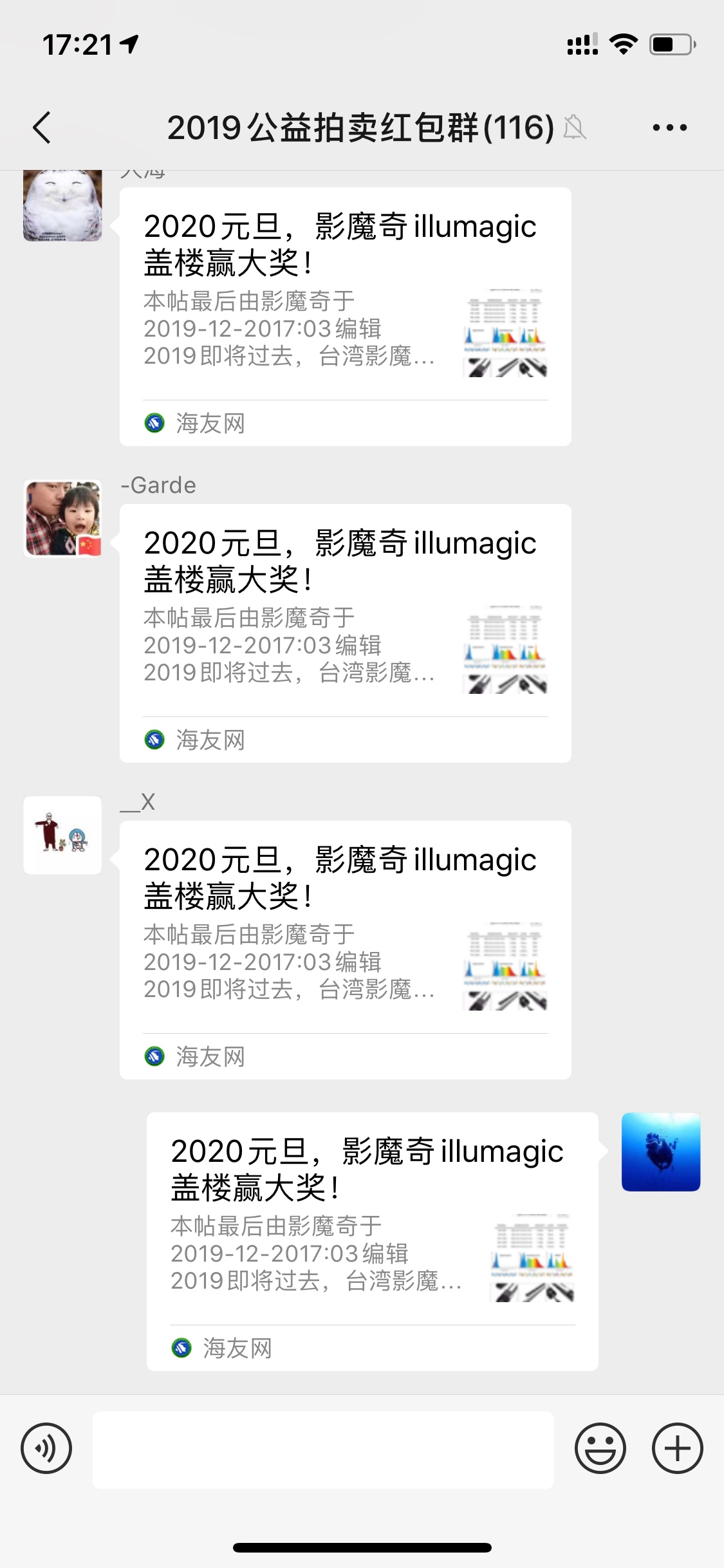The height and width of the screenshot is (1568, 724).
Task: Switch to voice message input
Action: point(46,1448)
